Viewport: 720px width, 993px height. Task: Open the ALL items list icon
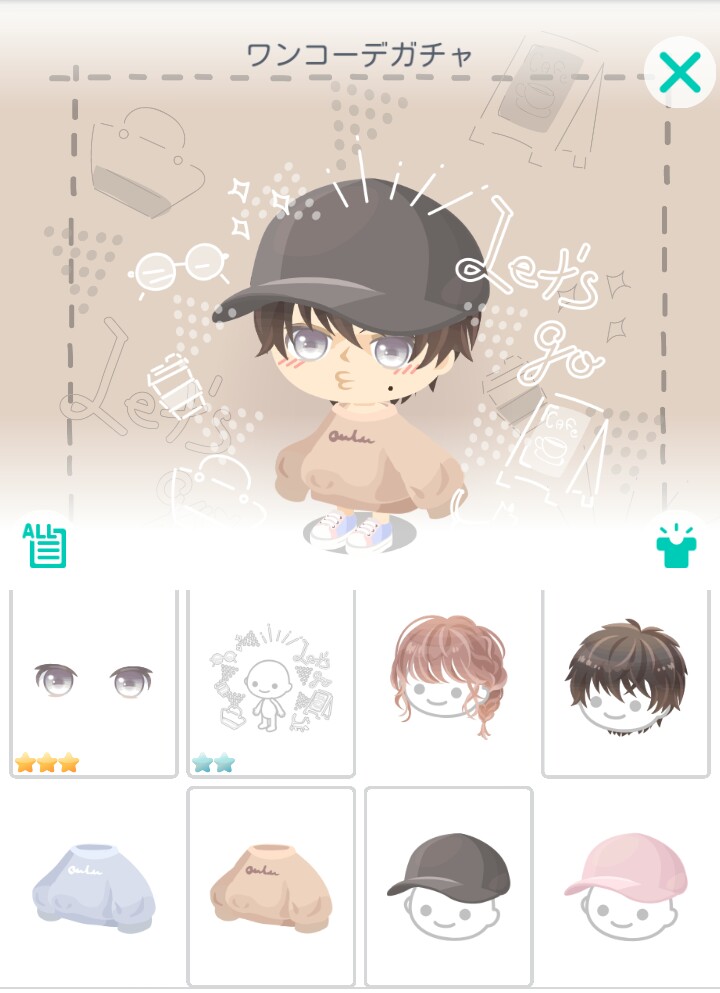click(45, 545)
